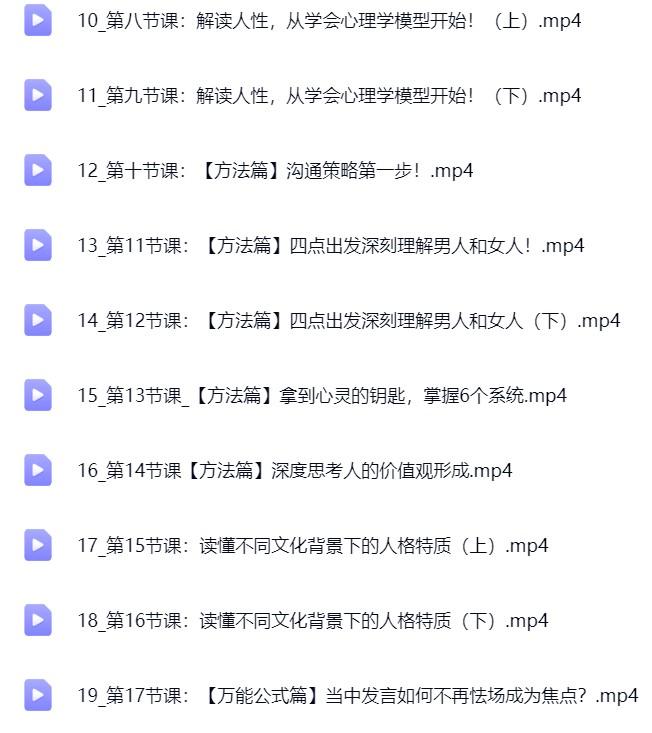Screen dimensions: 652x733
Task: Play 19_第17节课 万能公式篇 video
Action: click(x=357, y=695)
